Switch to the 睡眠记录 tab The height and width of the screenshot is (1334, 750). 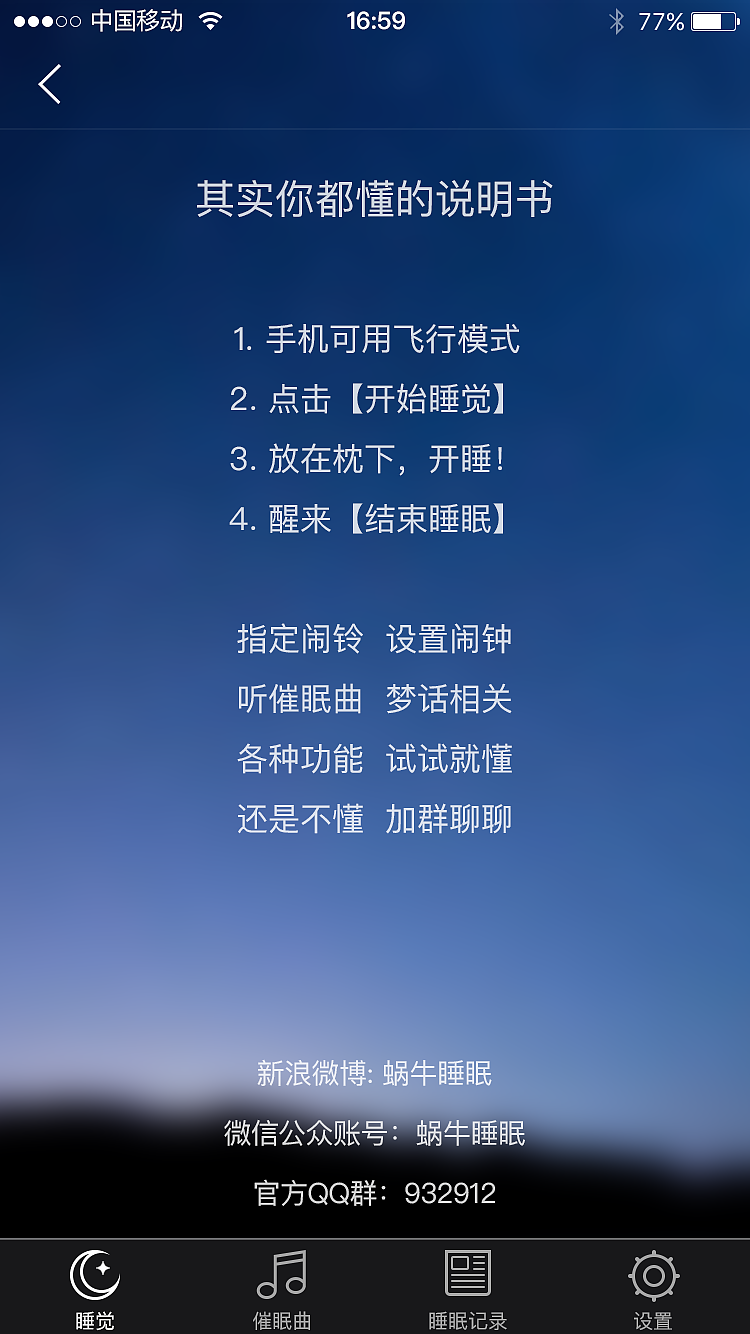pos(468,1290)
